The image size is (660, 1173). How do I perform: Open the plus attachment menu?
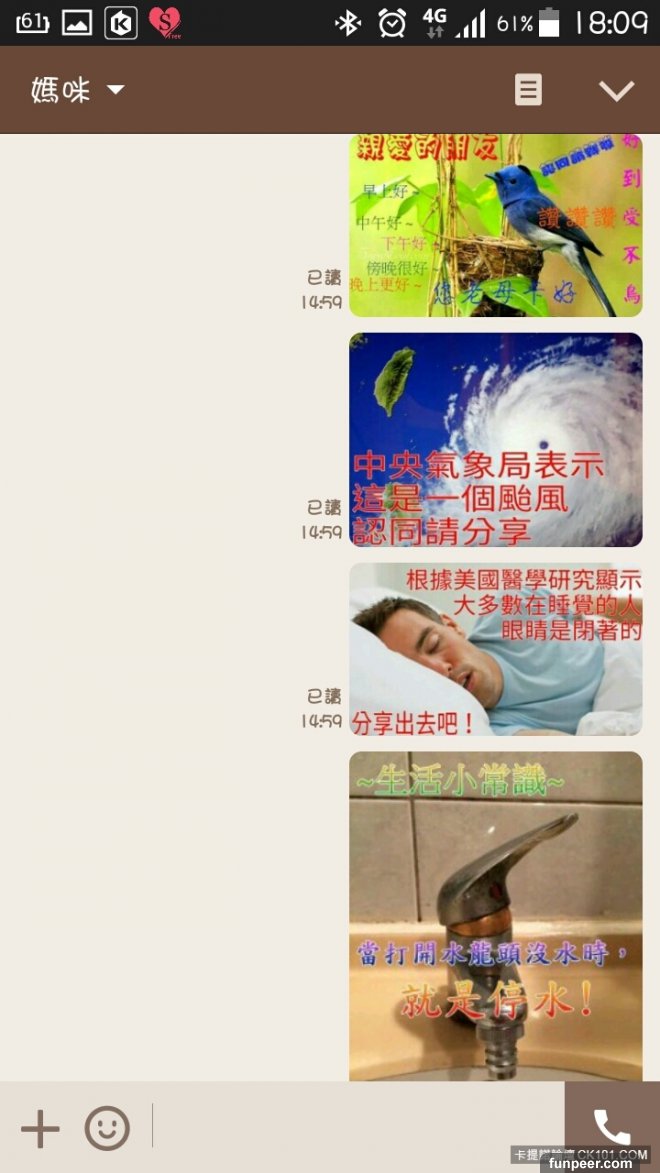point(40,1129)
